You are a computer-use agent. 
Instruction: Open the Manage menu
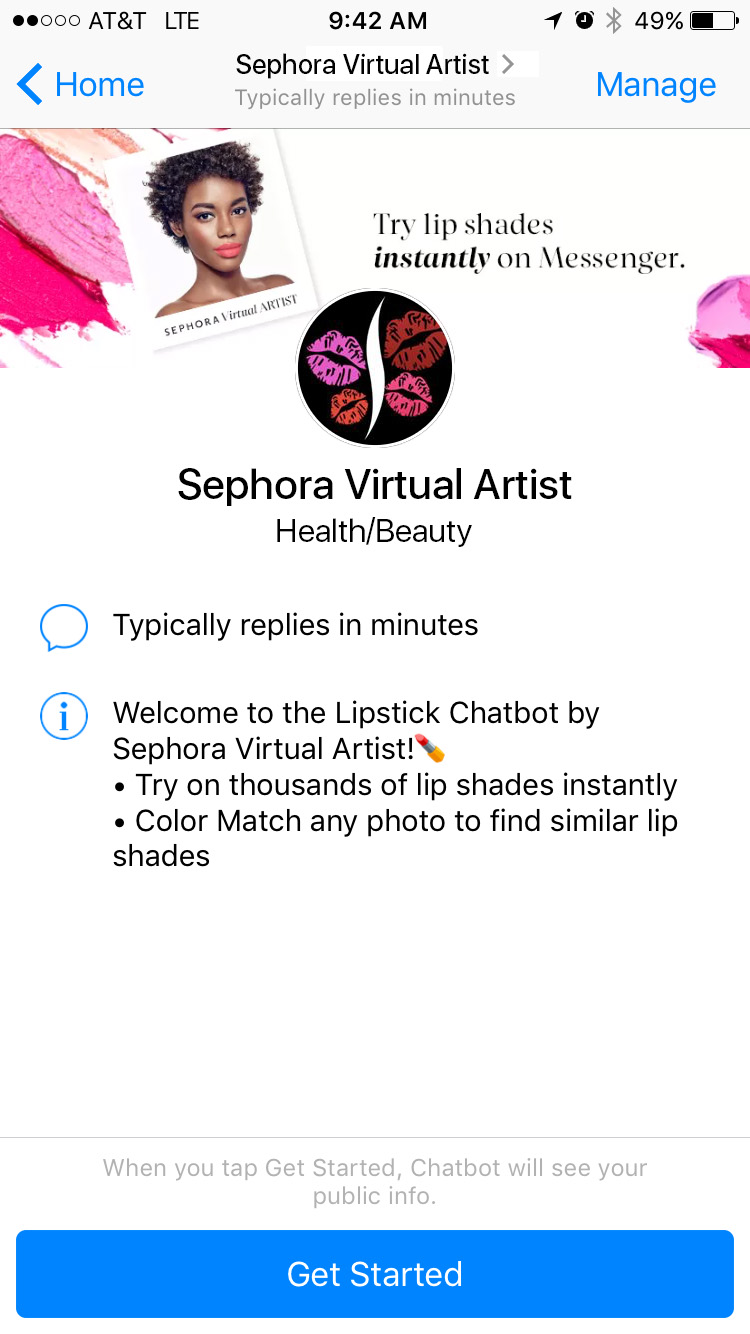656,85
